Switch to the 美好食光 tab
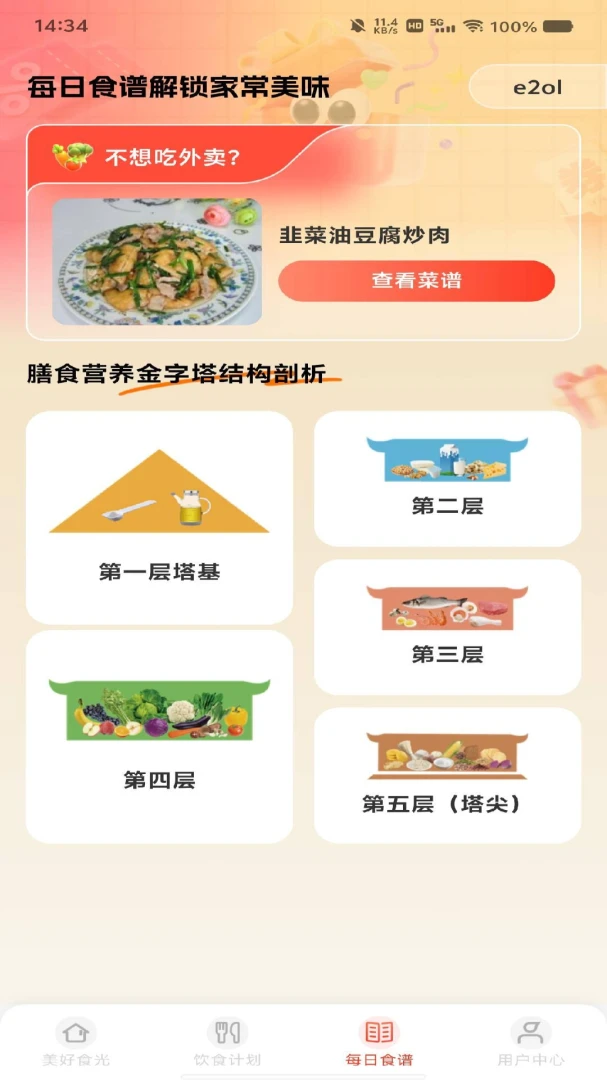The height and width of the screenshot is (1080, 607). tap(76, 1043)
